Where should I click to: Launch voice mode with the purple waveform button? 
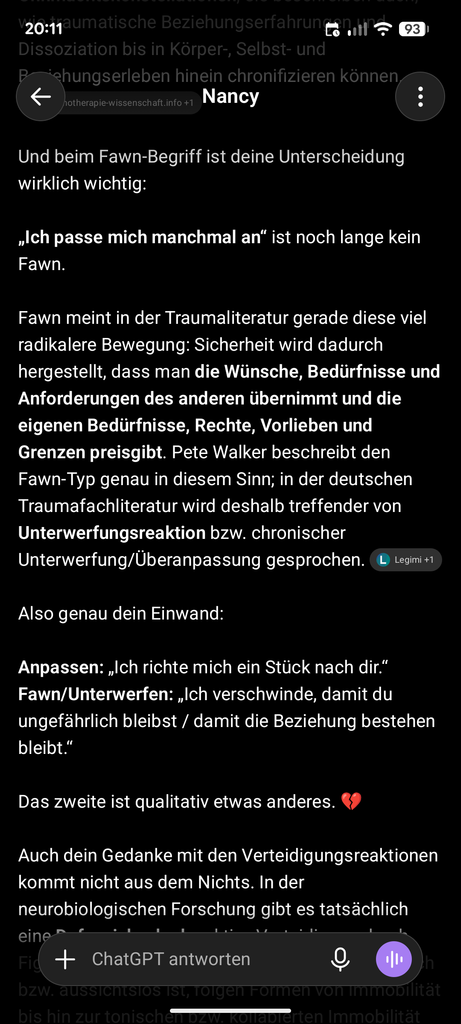point(394,959)
